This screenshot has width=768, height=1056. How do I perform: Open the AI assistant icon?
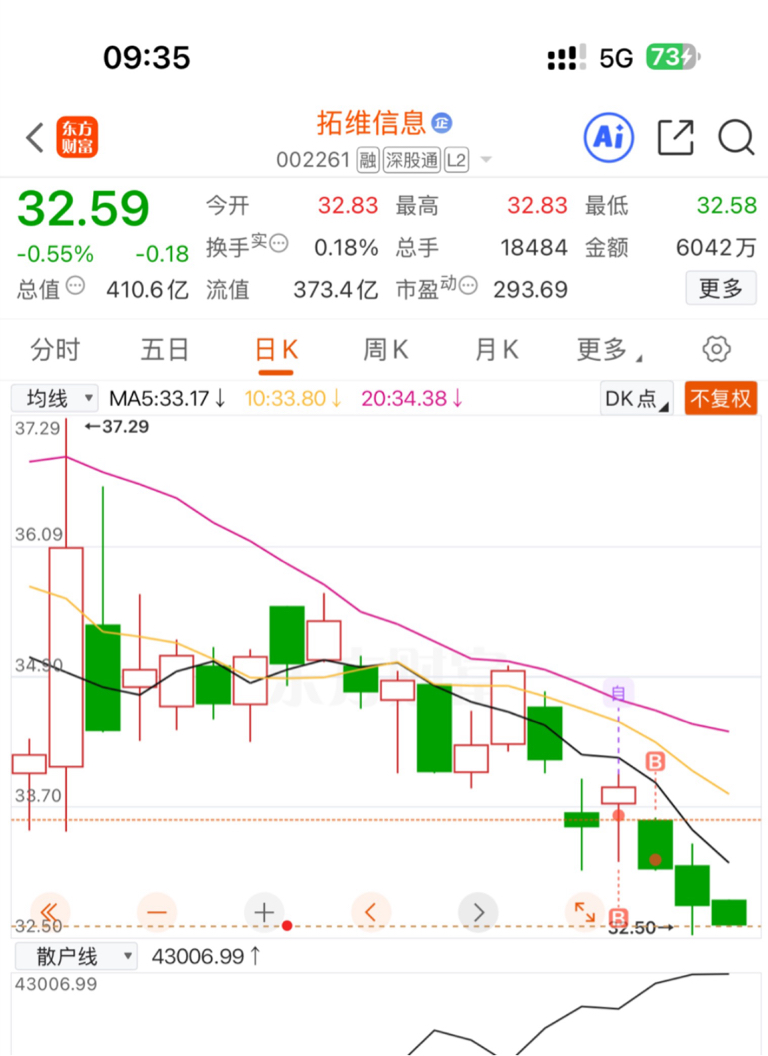[609, 137]
